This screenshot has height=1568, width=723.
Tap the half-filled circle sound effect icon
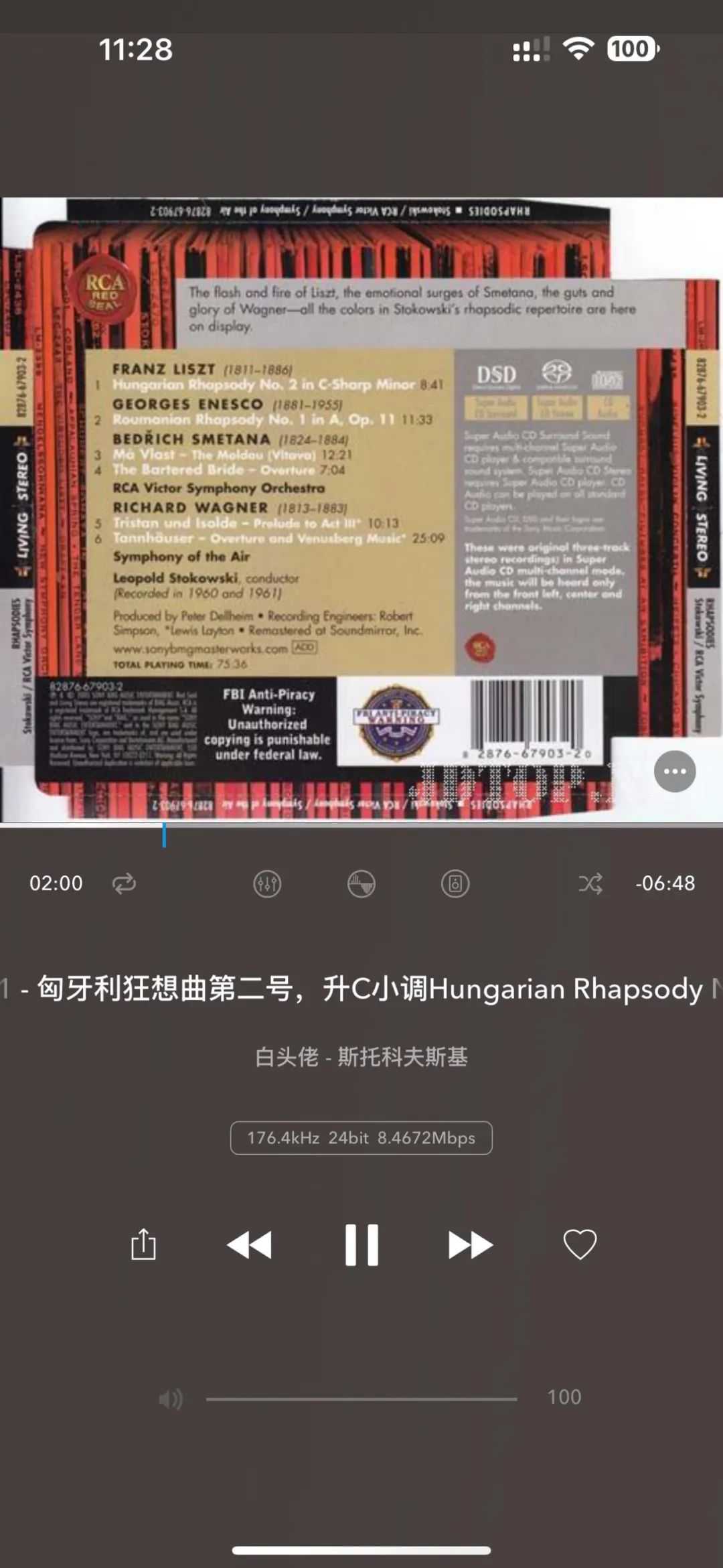(x=361, y=884)
